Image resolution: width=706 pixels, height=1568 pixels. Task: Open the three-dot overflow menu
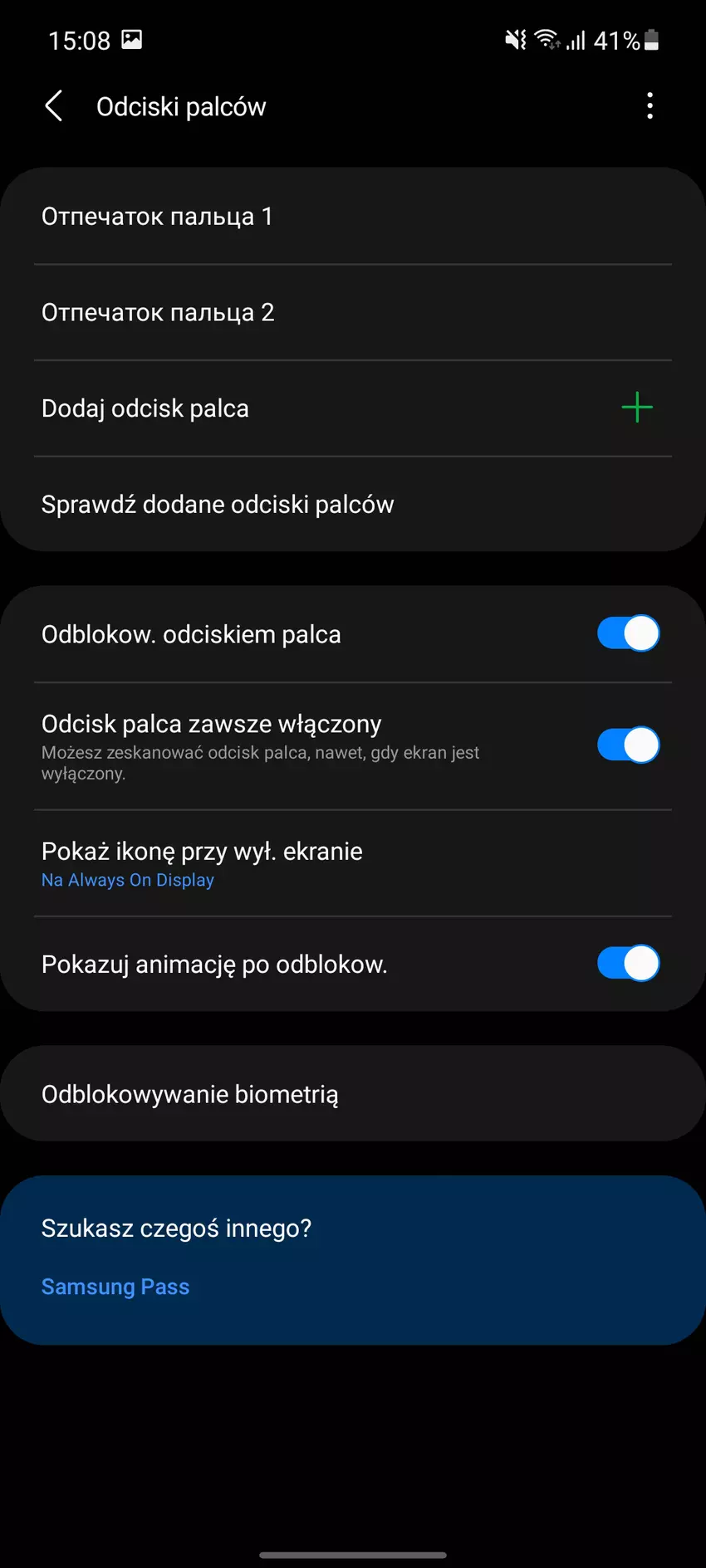click(x=650, y=106)
